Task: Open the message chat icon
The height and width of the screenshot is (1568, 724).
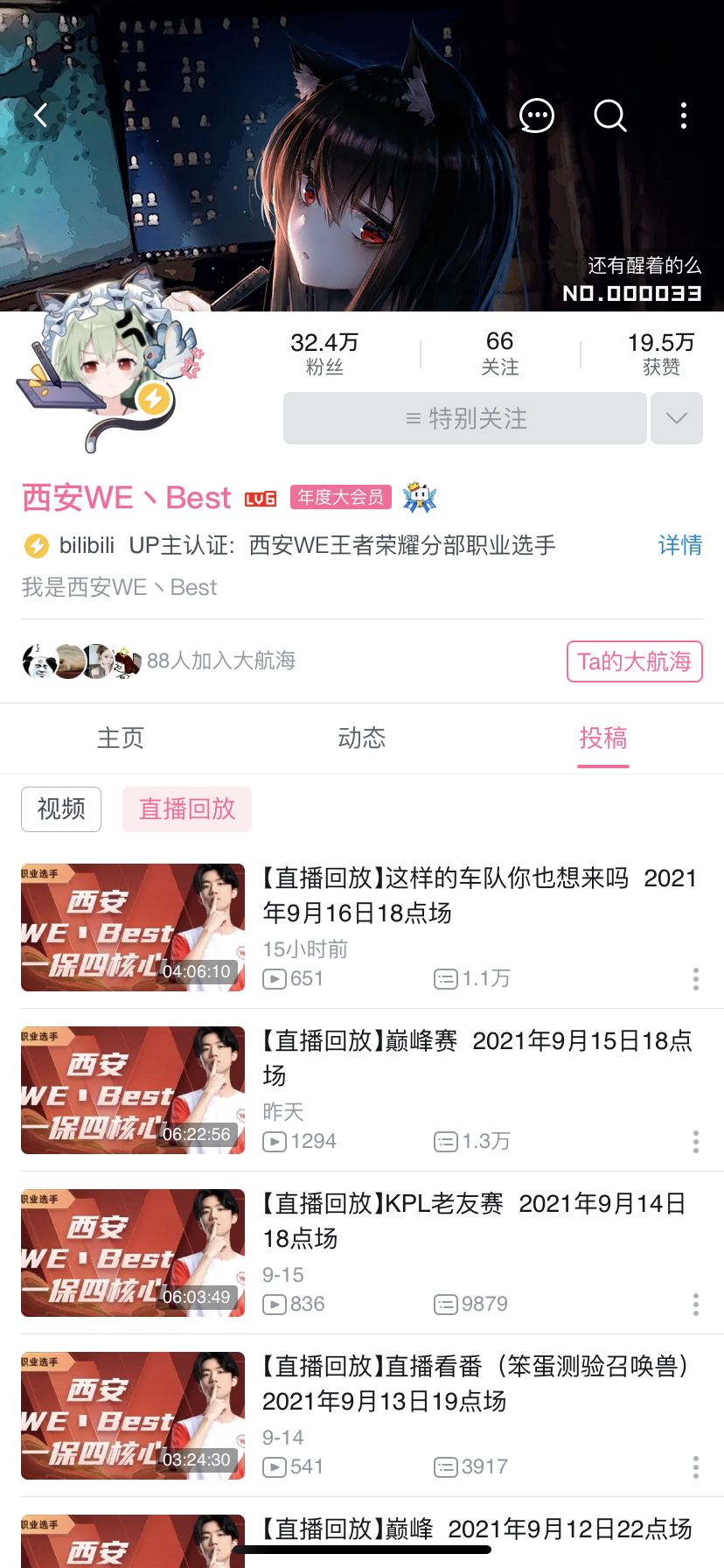Action: (x=536, y=115)
